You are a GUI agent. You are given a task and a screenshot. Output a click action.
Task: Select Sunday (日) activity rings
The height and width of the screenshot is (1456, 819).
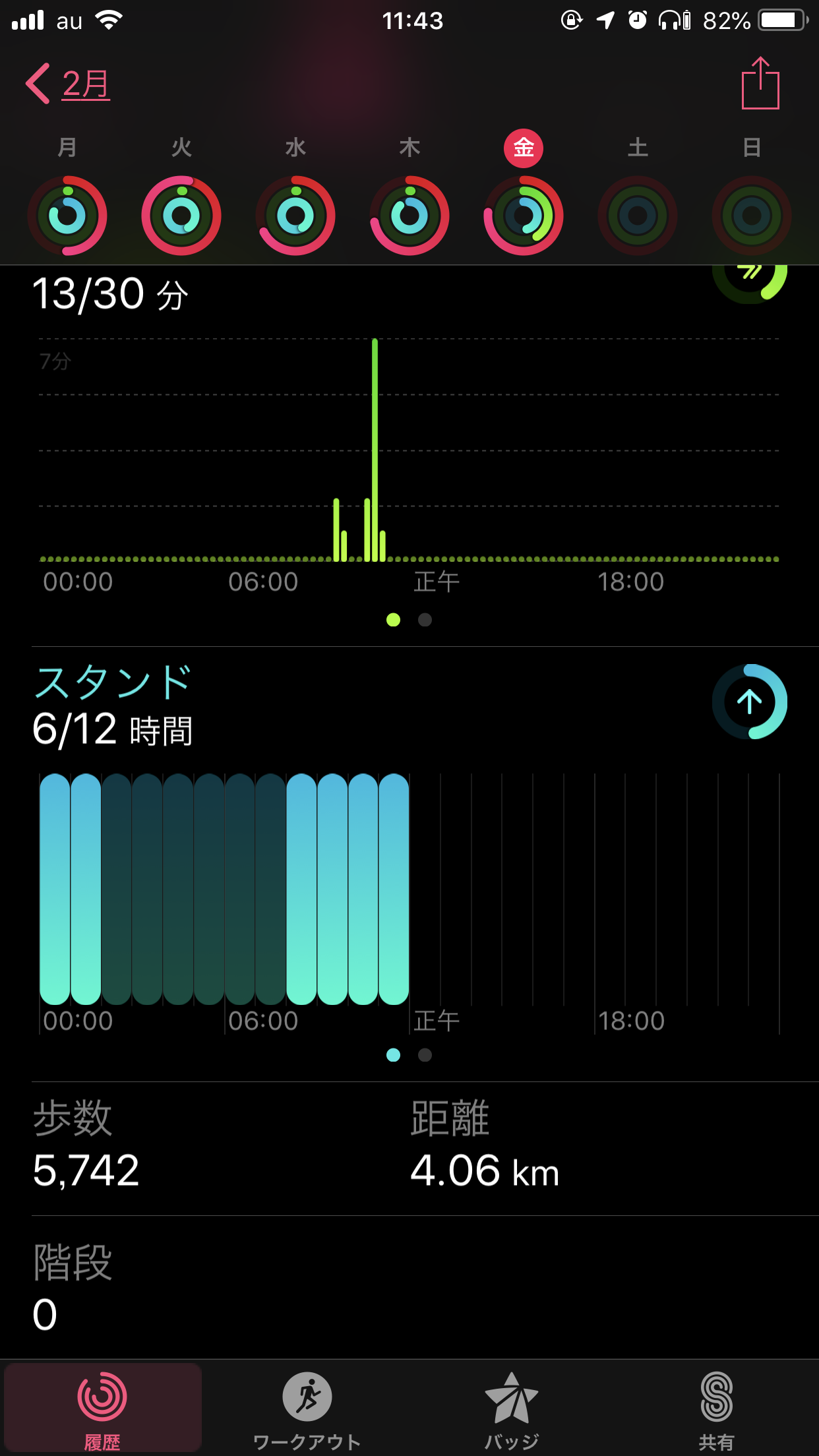[x=752, y=216]
